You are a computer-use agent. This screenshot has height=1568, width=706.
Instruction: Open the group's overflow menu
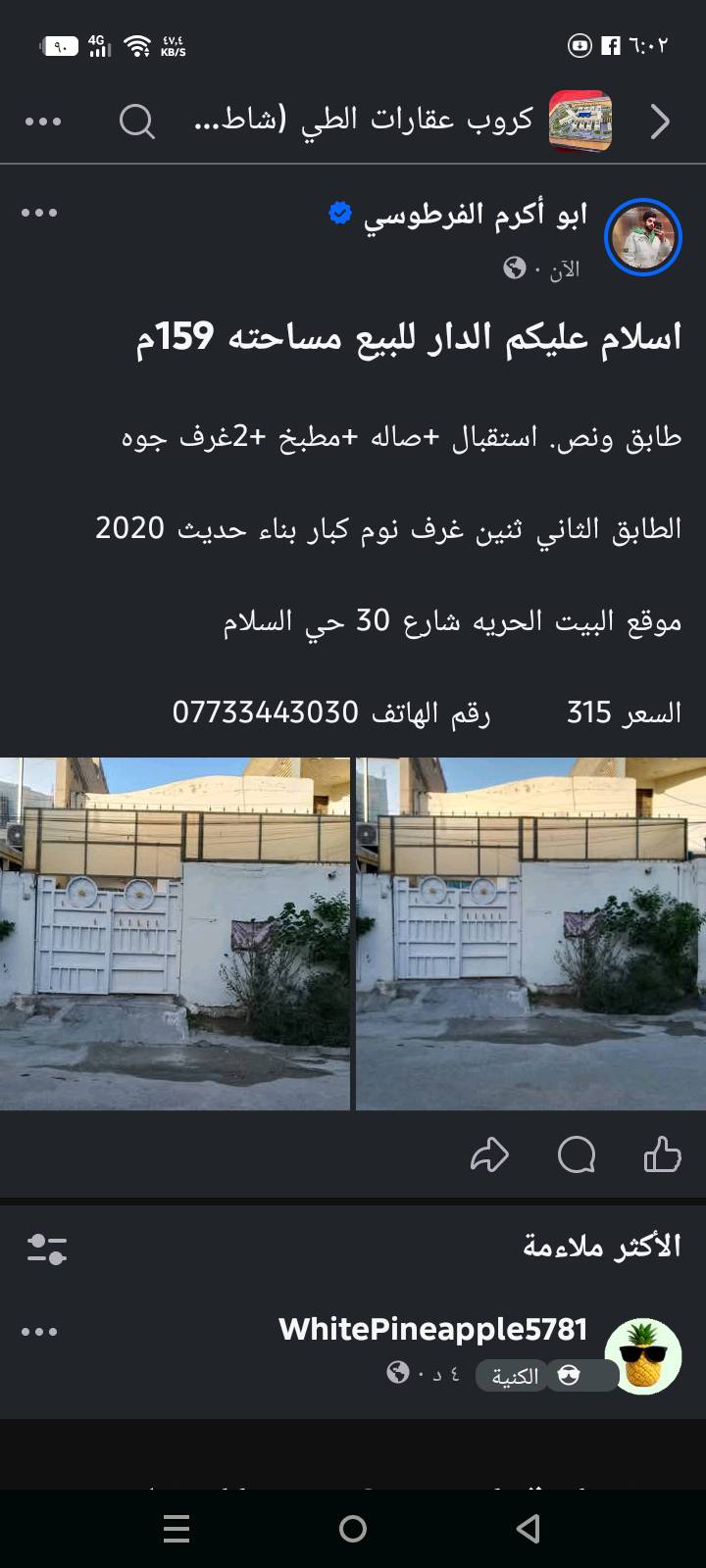43,122
